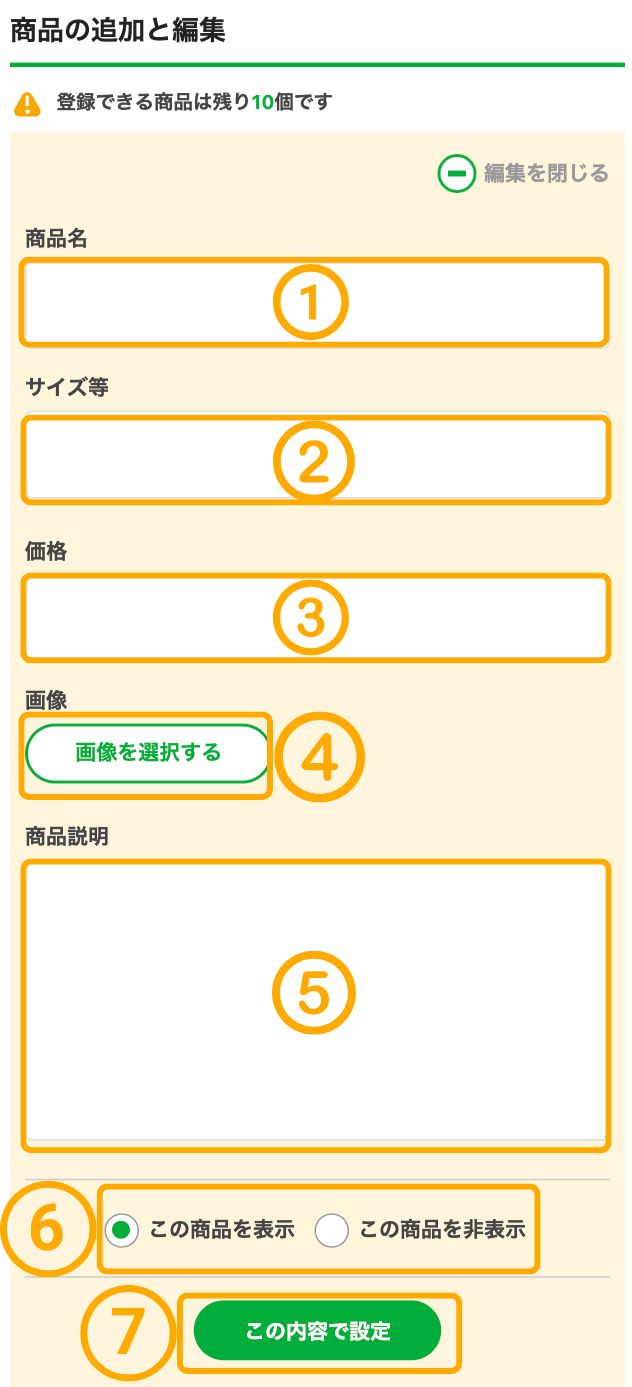
Task: Focus the 価格 input field
Action: 315,618
